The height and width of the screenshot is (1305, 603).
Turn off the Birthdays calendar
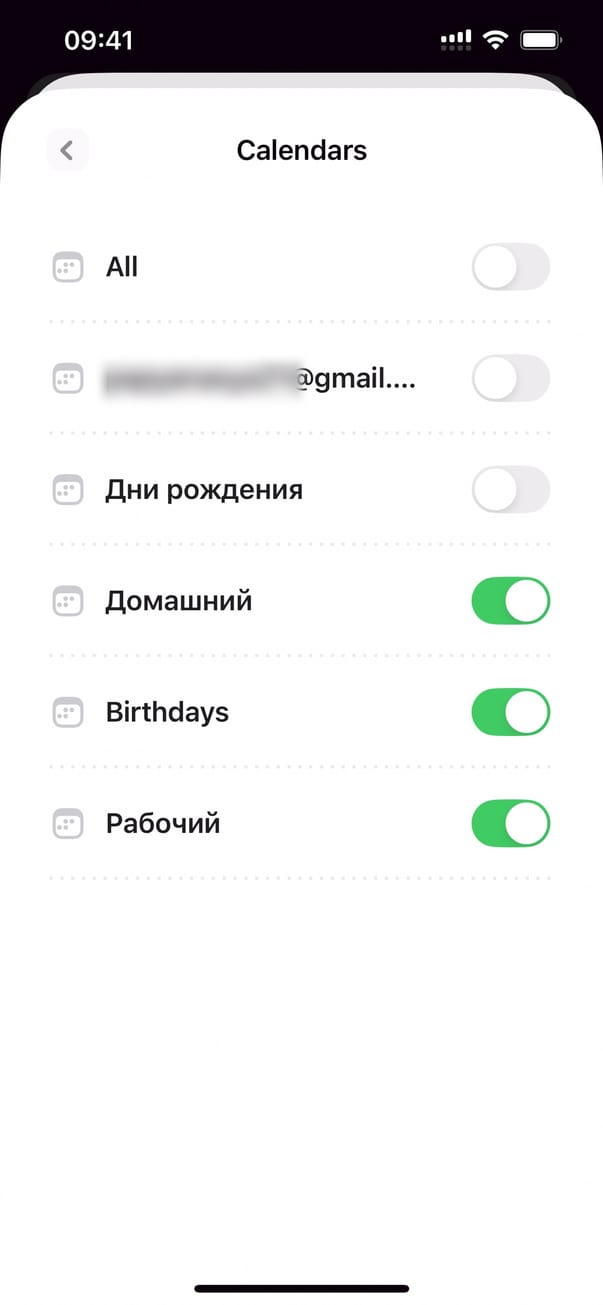coord(510,712)
